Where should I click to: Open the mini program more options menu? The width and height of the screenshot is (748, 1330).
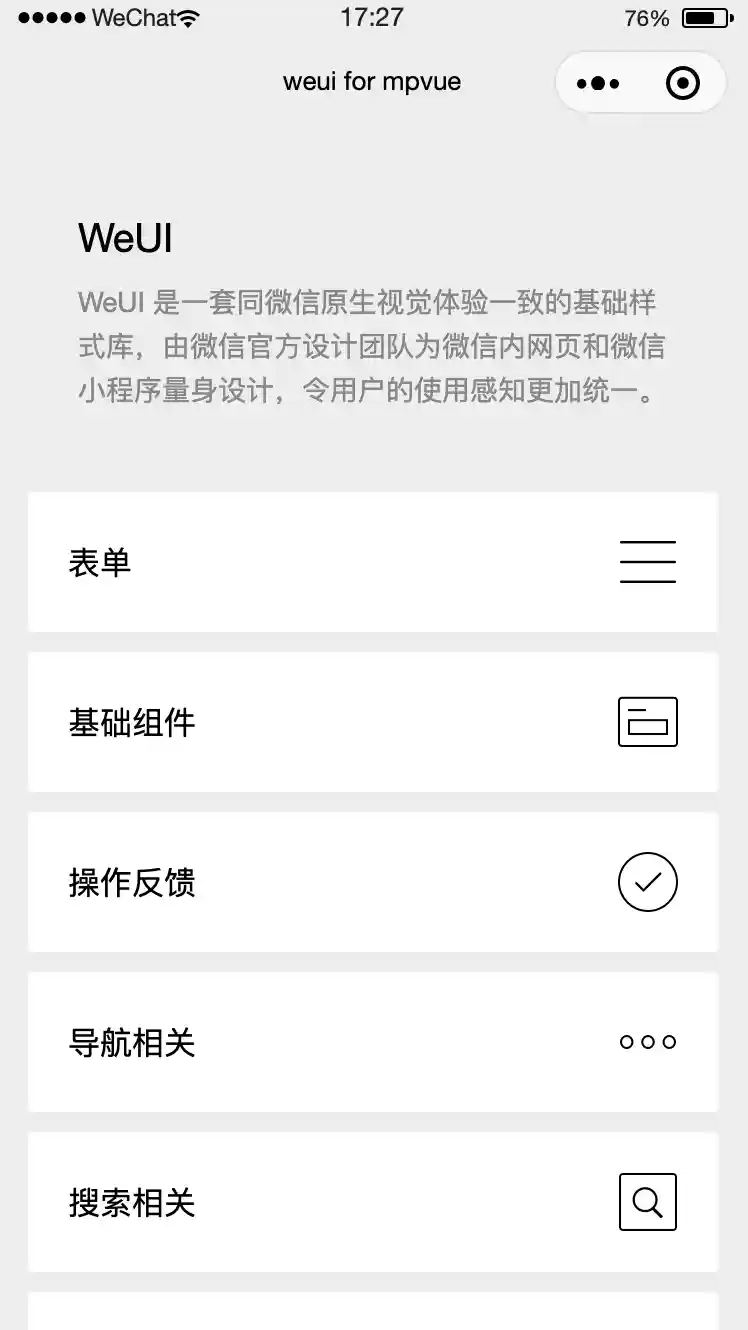(x=598, y=83)
